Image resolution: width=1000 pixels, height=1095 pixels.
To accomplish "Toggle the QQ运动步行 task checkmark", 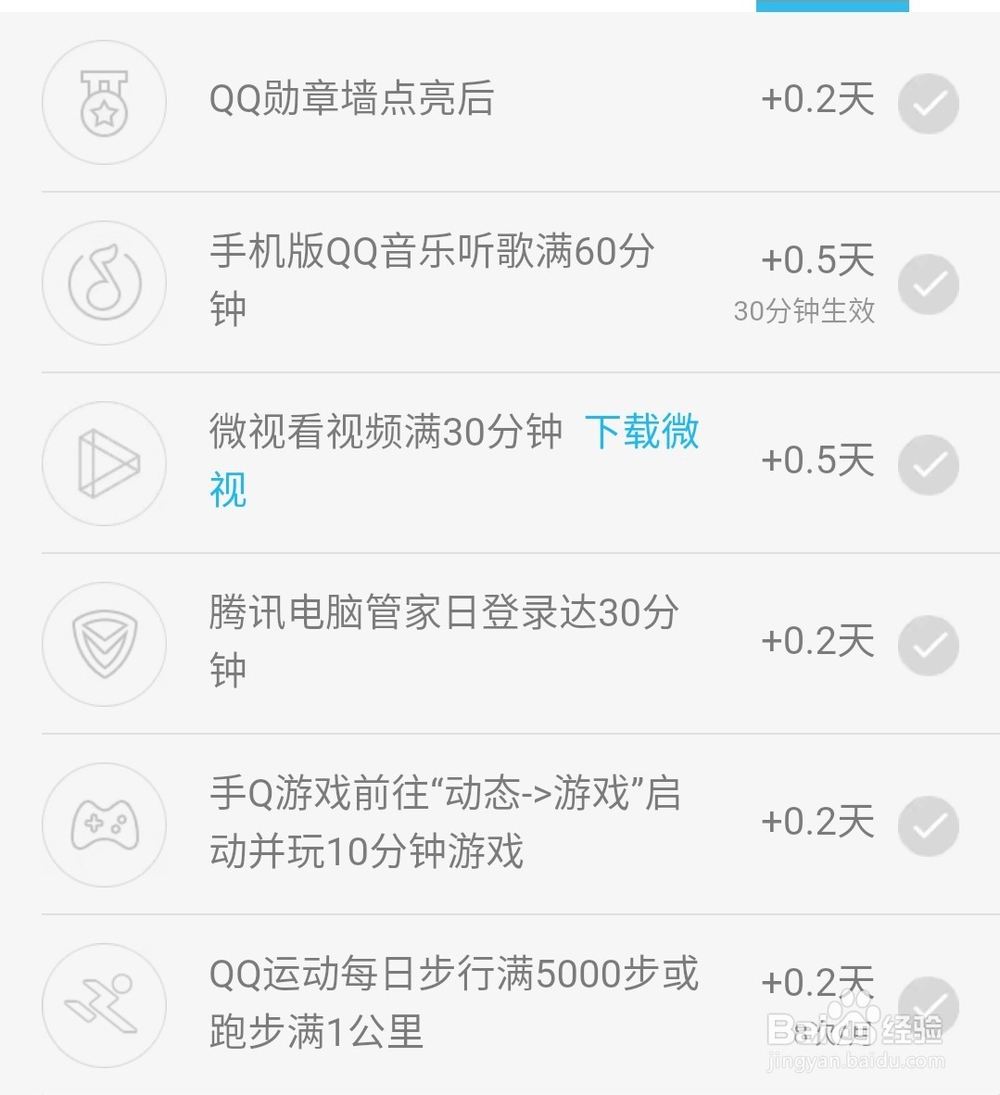I will [x=928, y=1005].
